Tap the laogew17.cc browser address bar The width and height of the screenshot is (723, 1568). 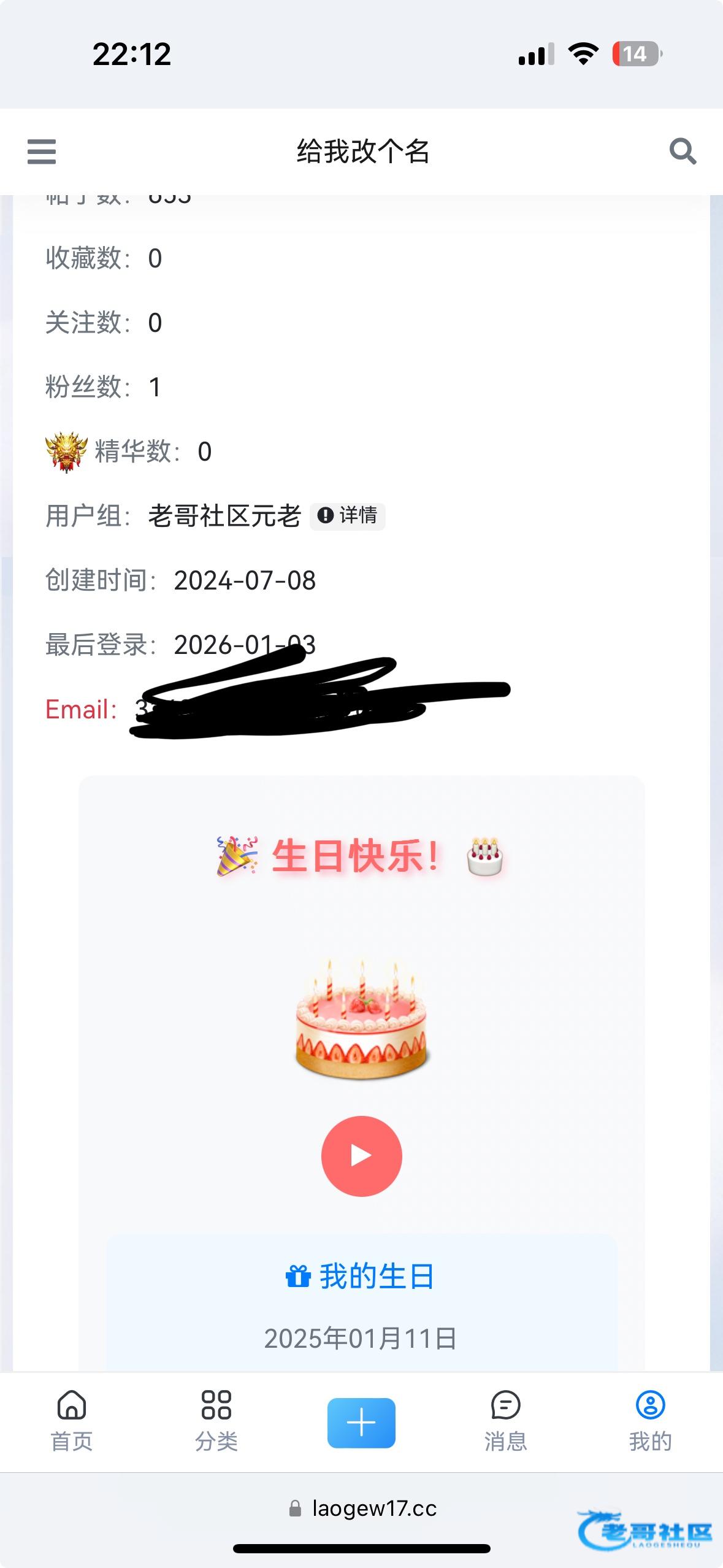pos(363,1508)
